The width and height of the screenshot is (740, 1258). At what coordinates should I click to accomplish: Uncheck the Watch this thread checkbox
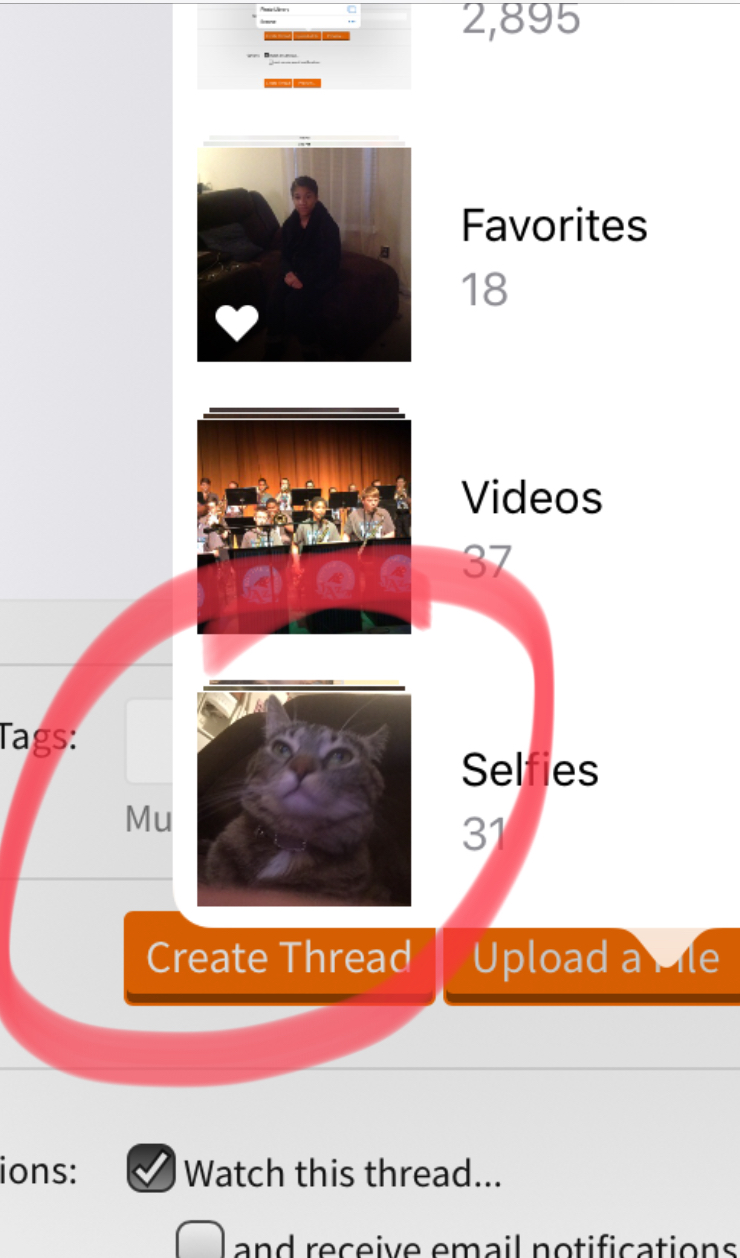[151, 1169]
